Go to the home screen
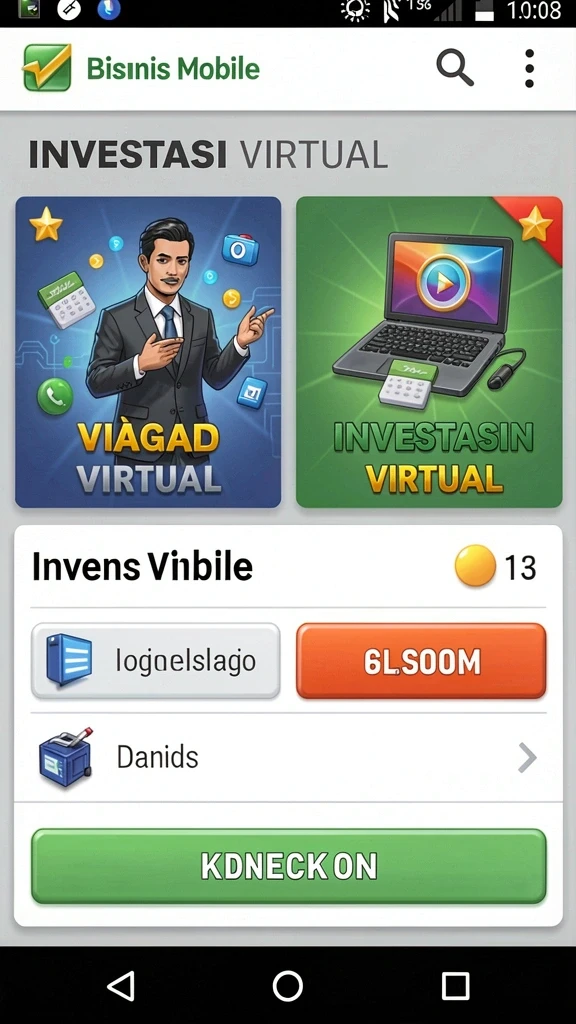 [x=288, y=985]
